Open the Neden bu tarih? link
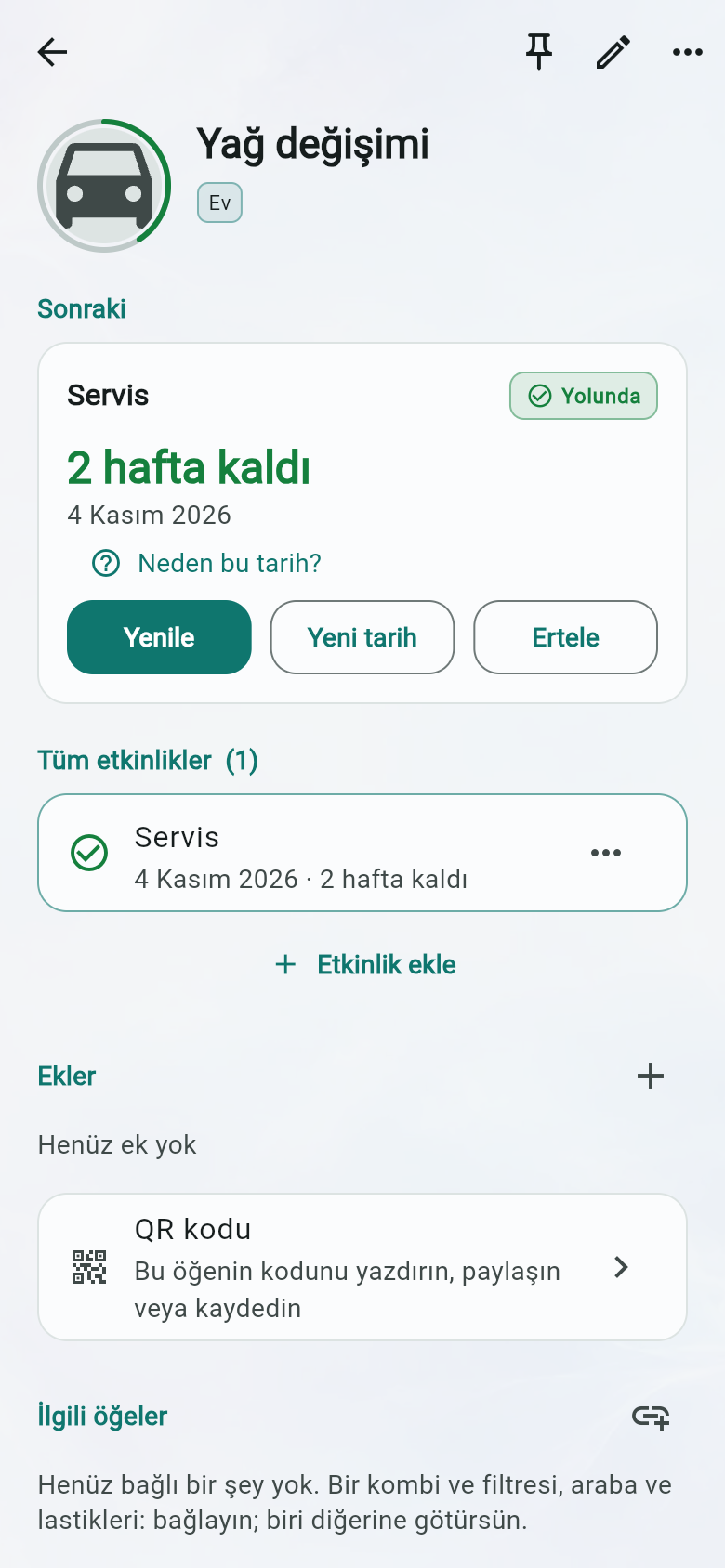The image size is (725, 1568). (207, 563)
